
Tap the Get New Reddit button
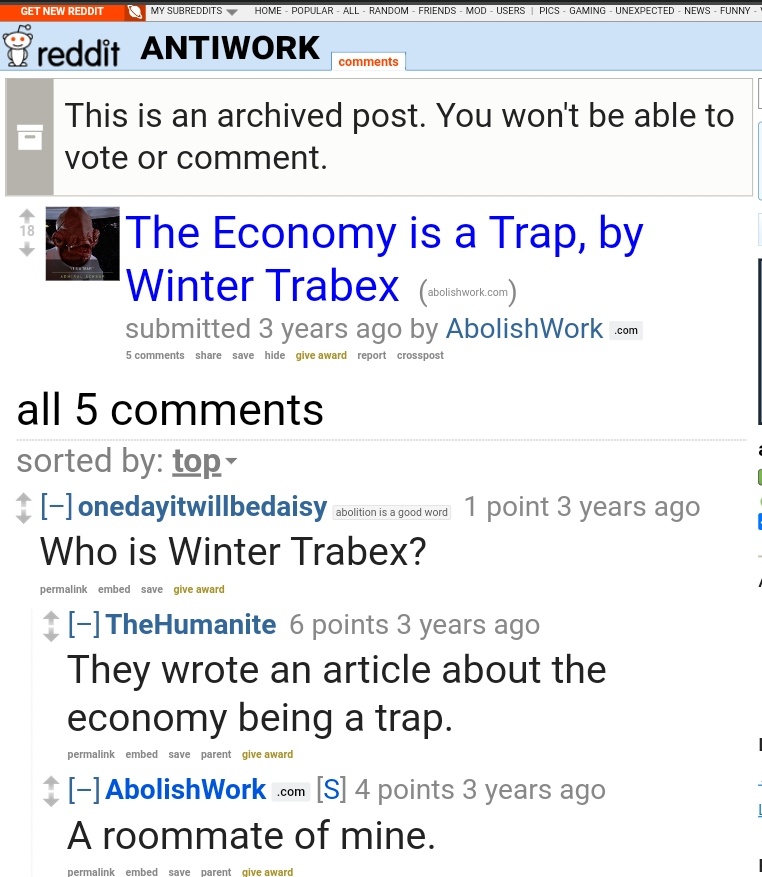(x=62, y=11)
